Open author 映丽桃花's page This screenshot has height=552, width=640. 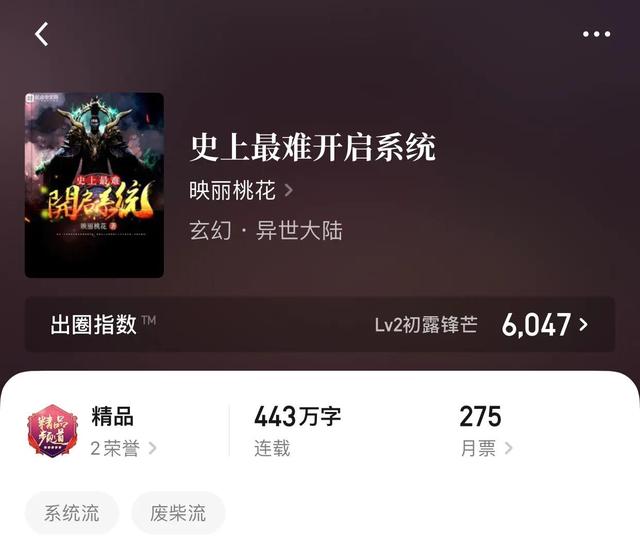click(x=240, y=190)
